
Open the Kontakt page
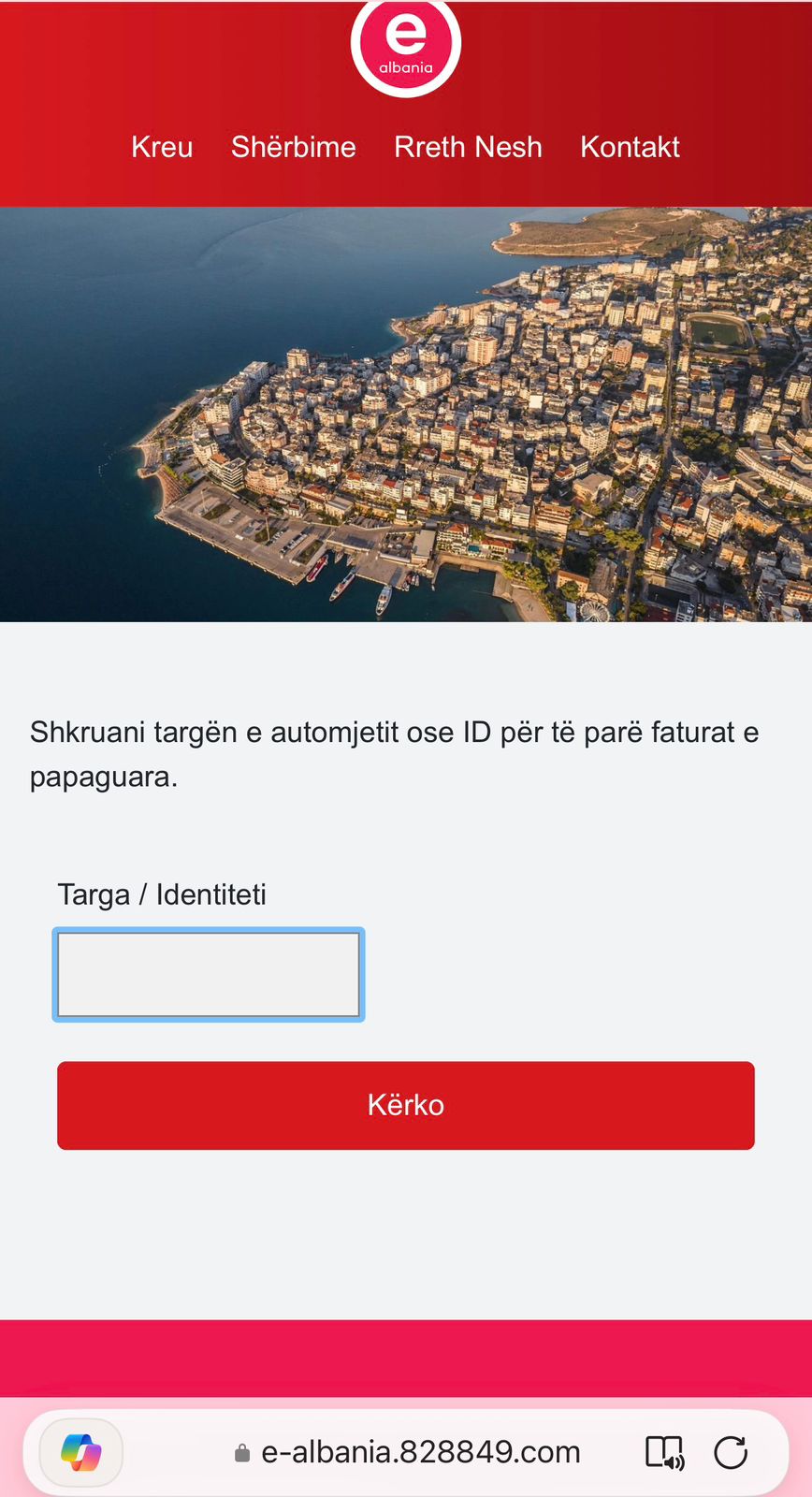(x=630, y=147)
